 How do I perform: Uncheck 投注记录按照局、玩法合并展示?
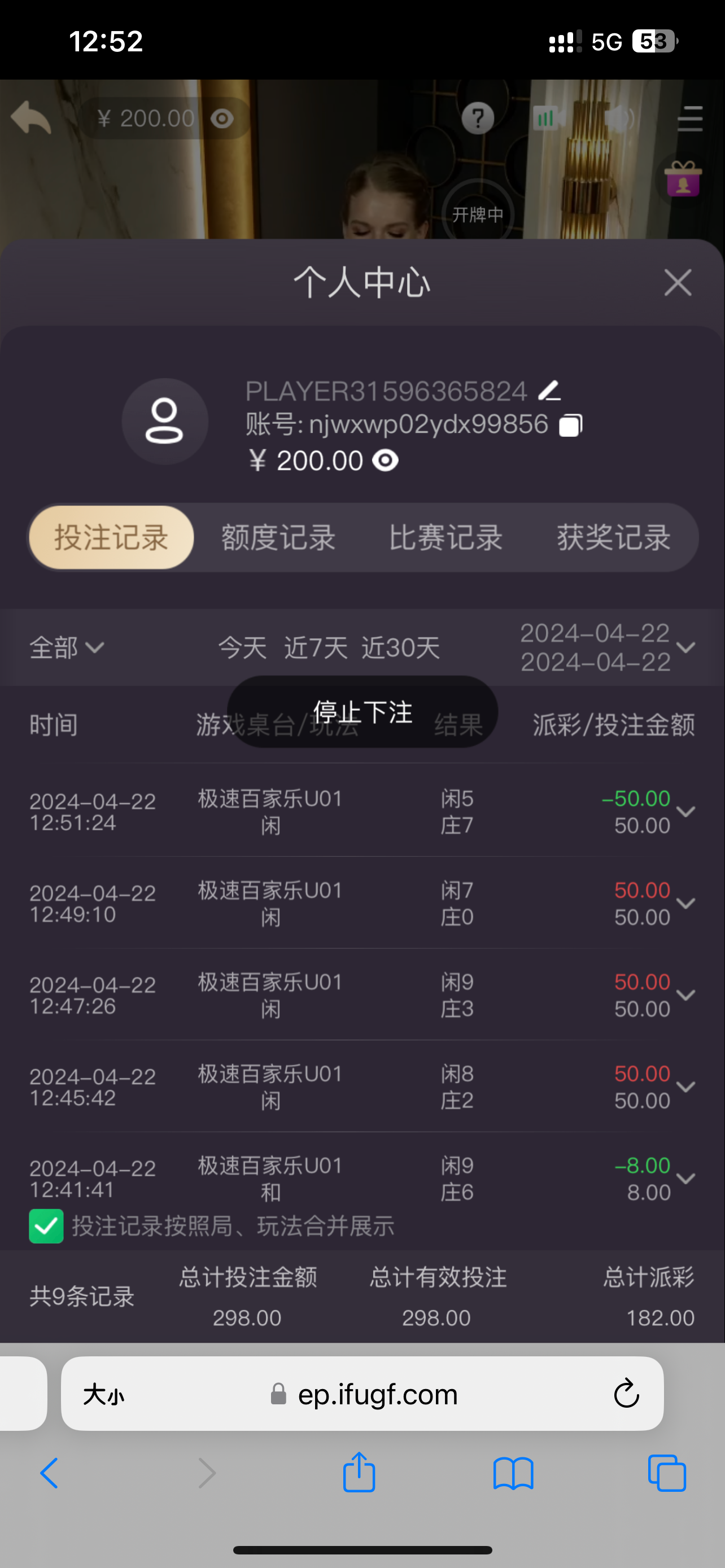[x=46, y=1227]
